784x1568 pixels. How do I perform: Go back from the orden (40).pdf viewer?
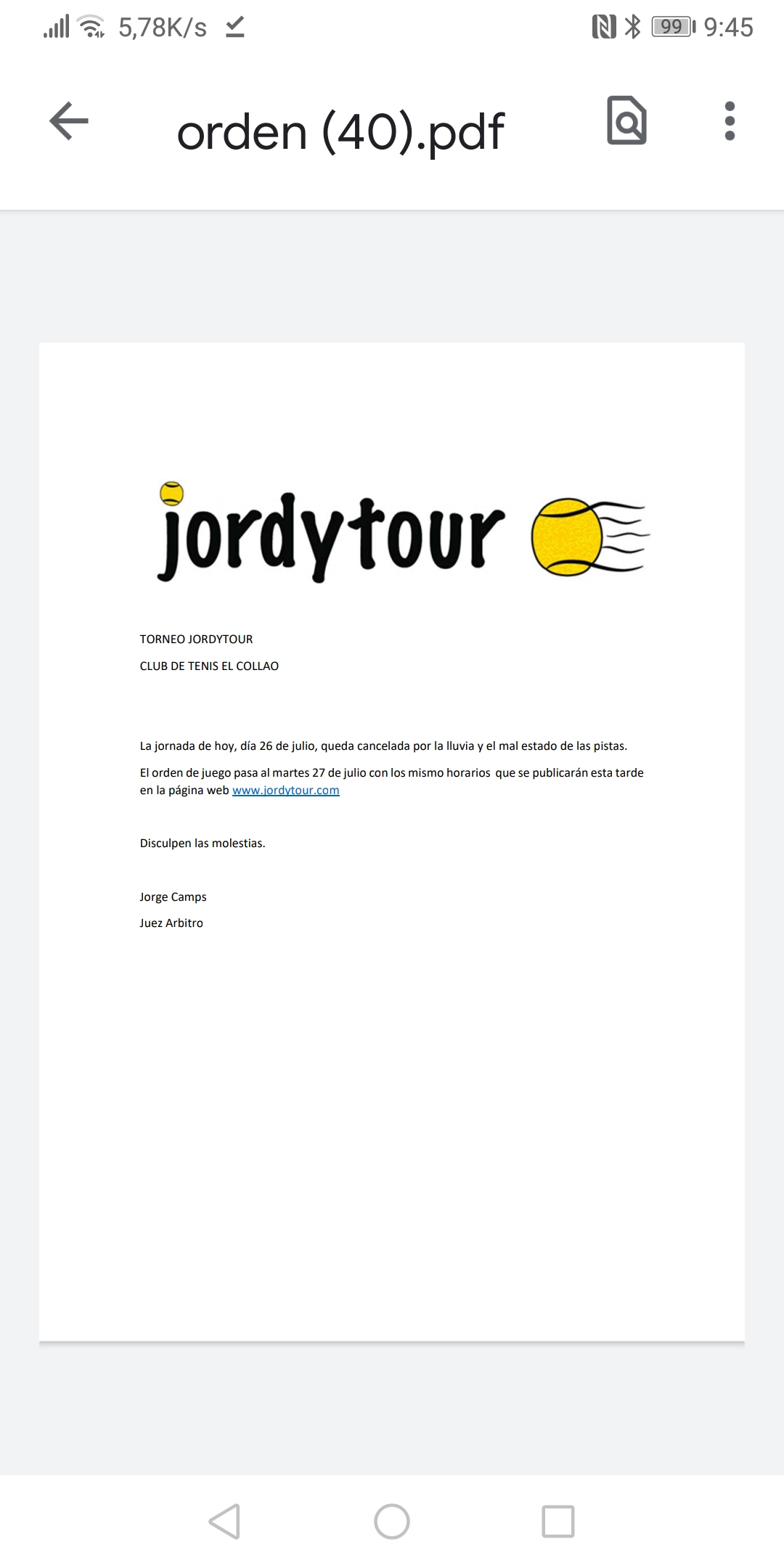tap(69, 121)
